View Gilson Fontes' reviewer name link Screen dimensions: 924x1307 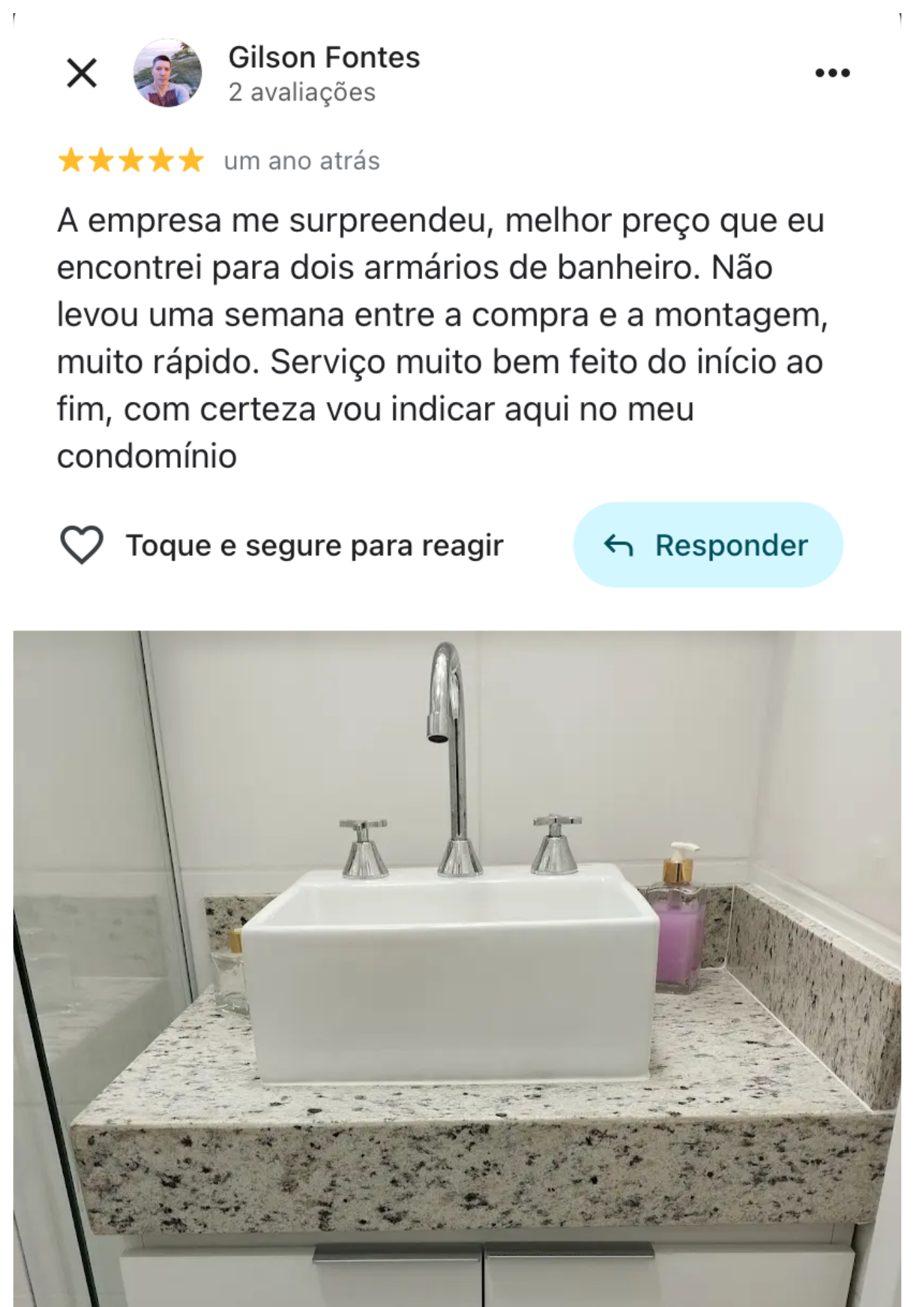324,58
